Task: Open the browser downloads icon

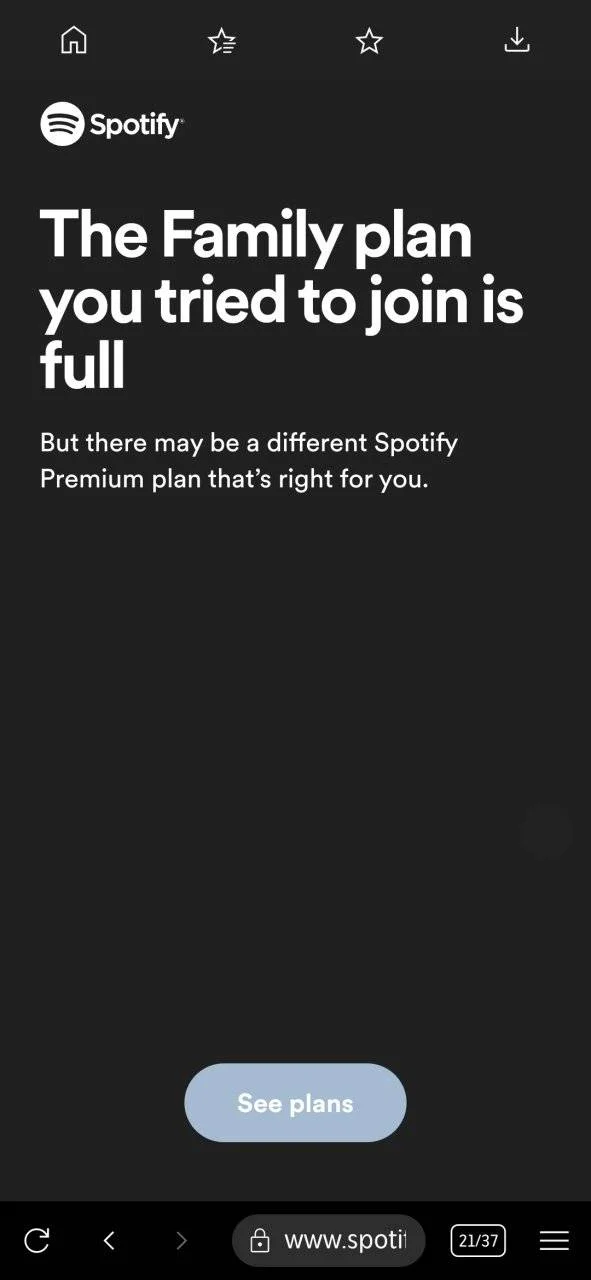Action: coord(517,40)
